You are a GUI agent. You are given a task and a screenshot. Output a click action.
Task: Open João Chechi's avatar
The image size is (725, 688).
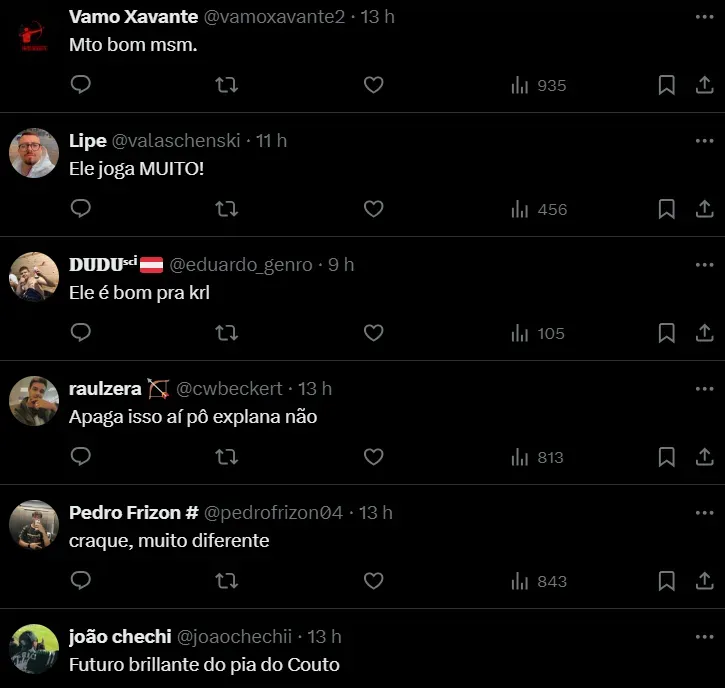click(x=34, y=649)
